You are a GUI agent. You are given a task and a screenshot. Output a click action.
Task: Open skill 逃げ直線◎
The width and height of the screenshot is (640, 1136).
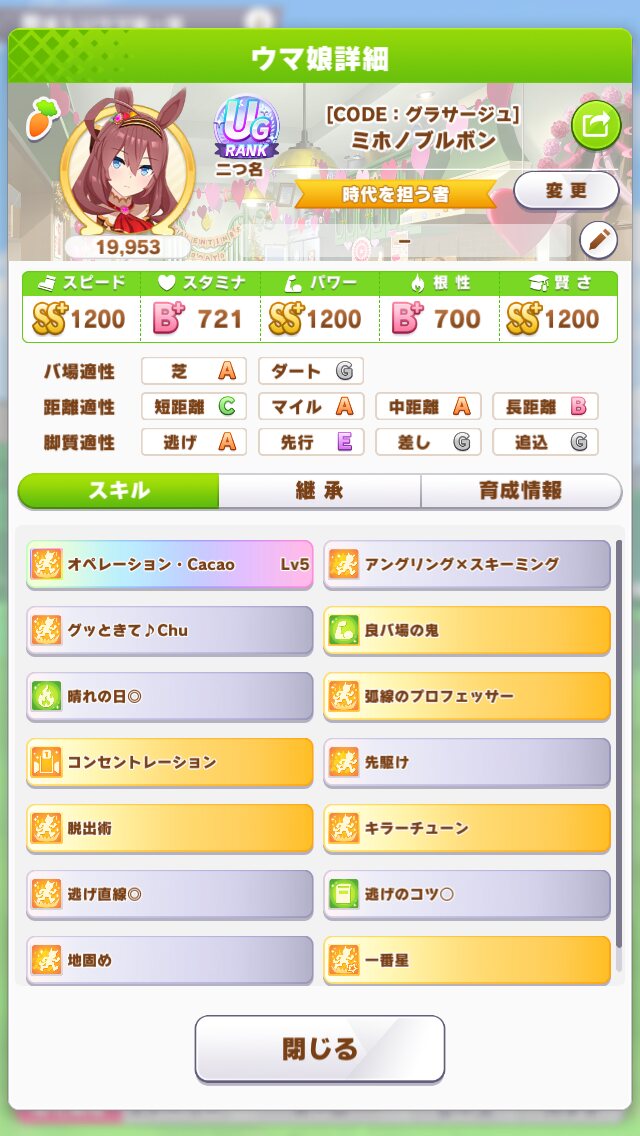(170, 895)
